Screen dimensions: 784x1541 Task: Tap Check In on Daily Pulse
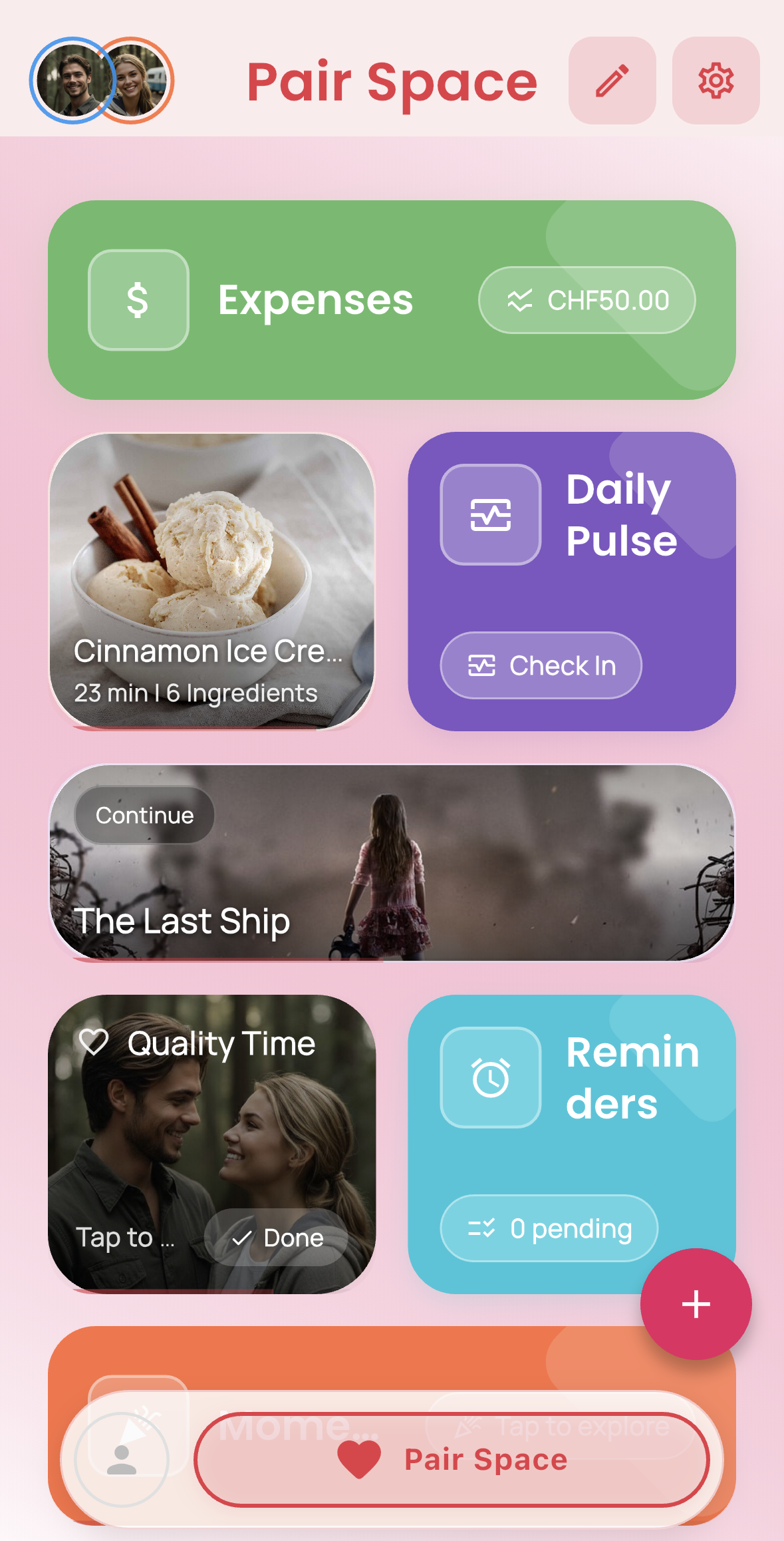click(x=540, y=665)
